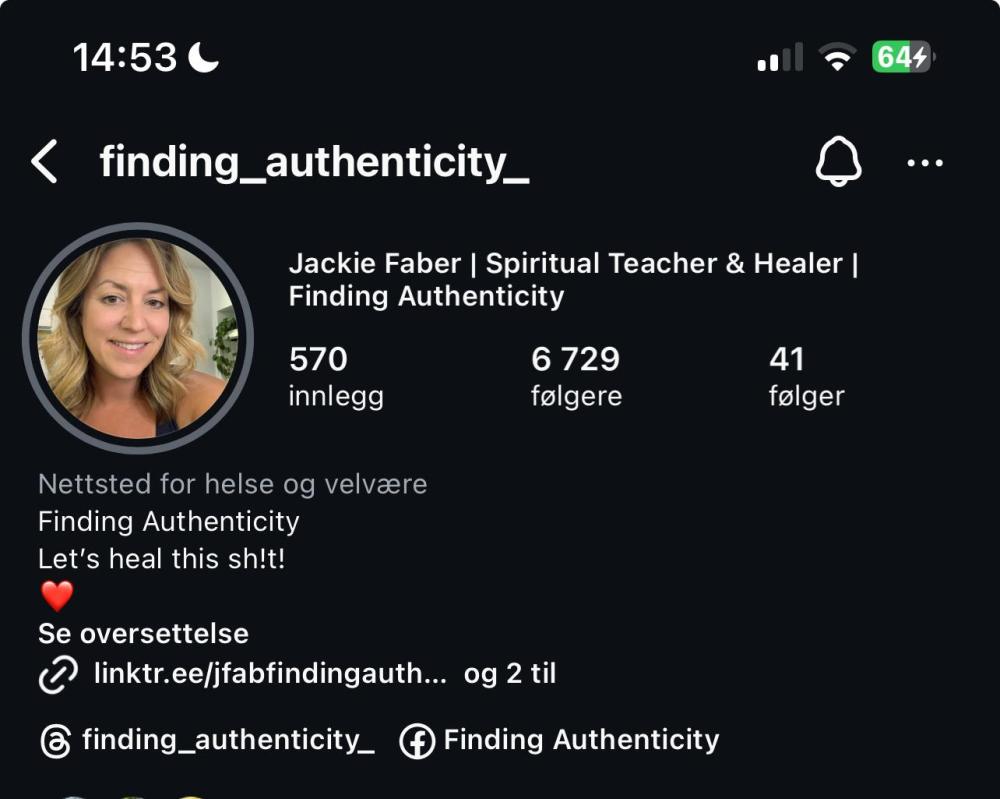Open the notifications bell

[838, 162]
